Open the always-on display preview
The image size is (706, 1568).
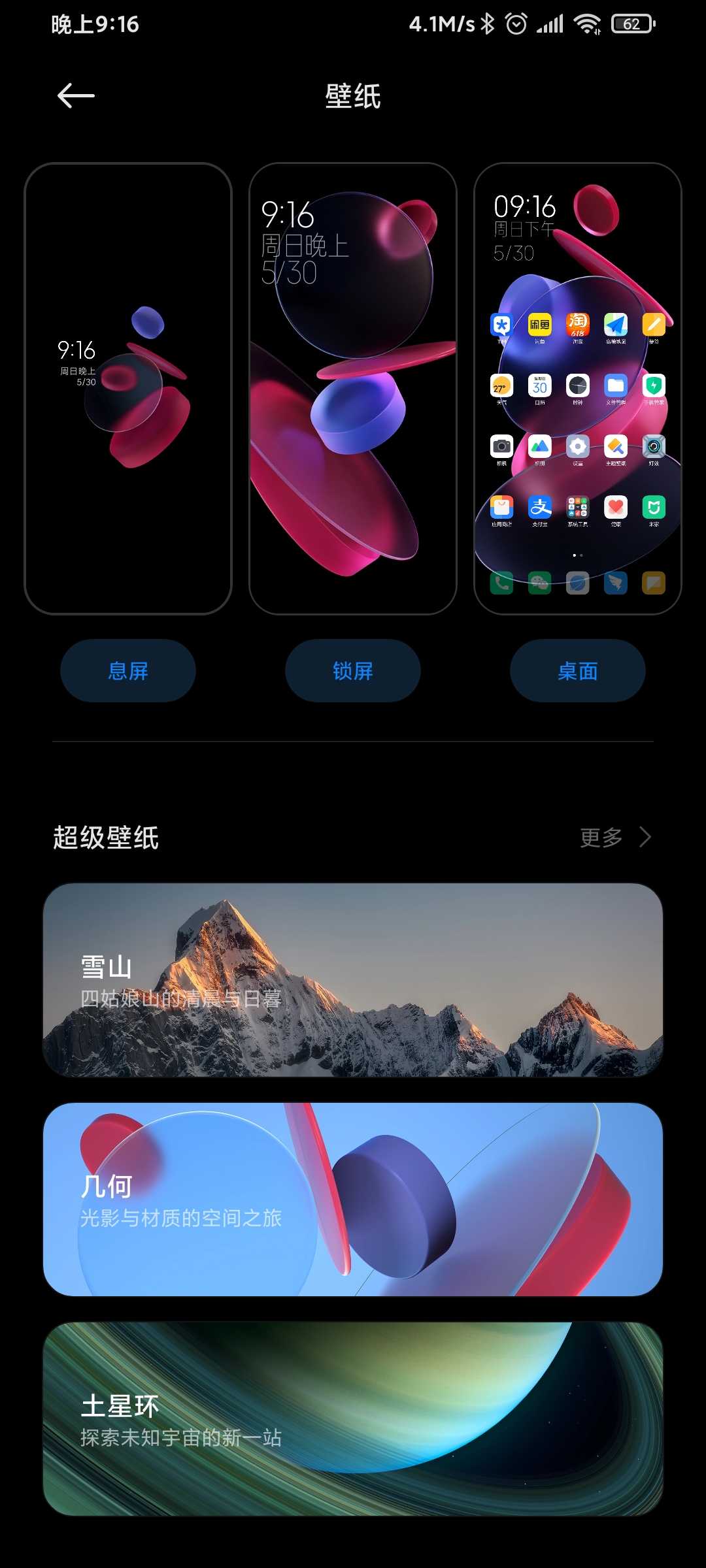pyautogui.click(x=128, y=388)
